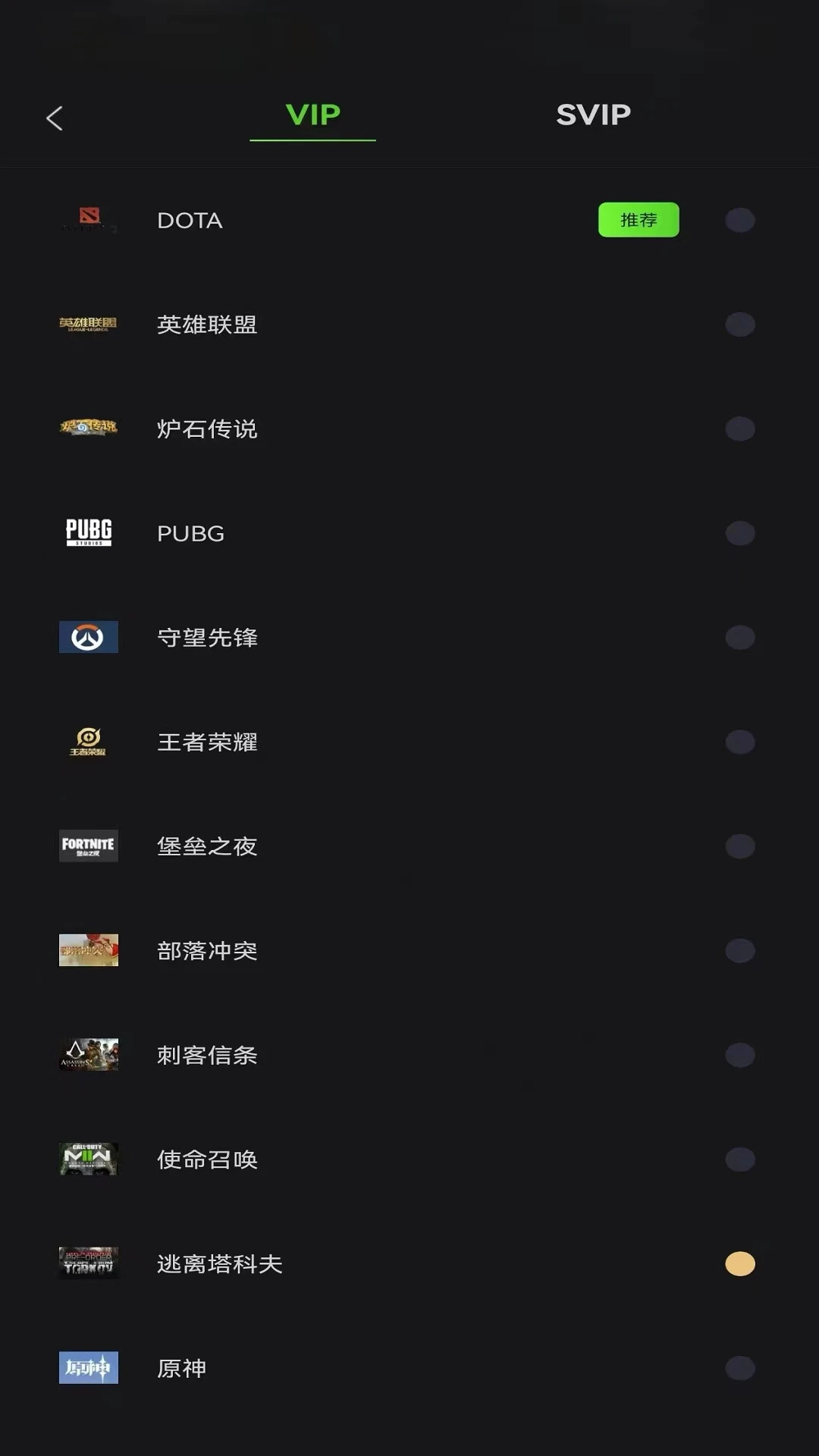Go back using the arrow button
The width and height of the screenshot is (819, 1456).
[x=54, y=119]
